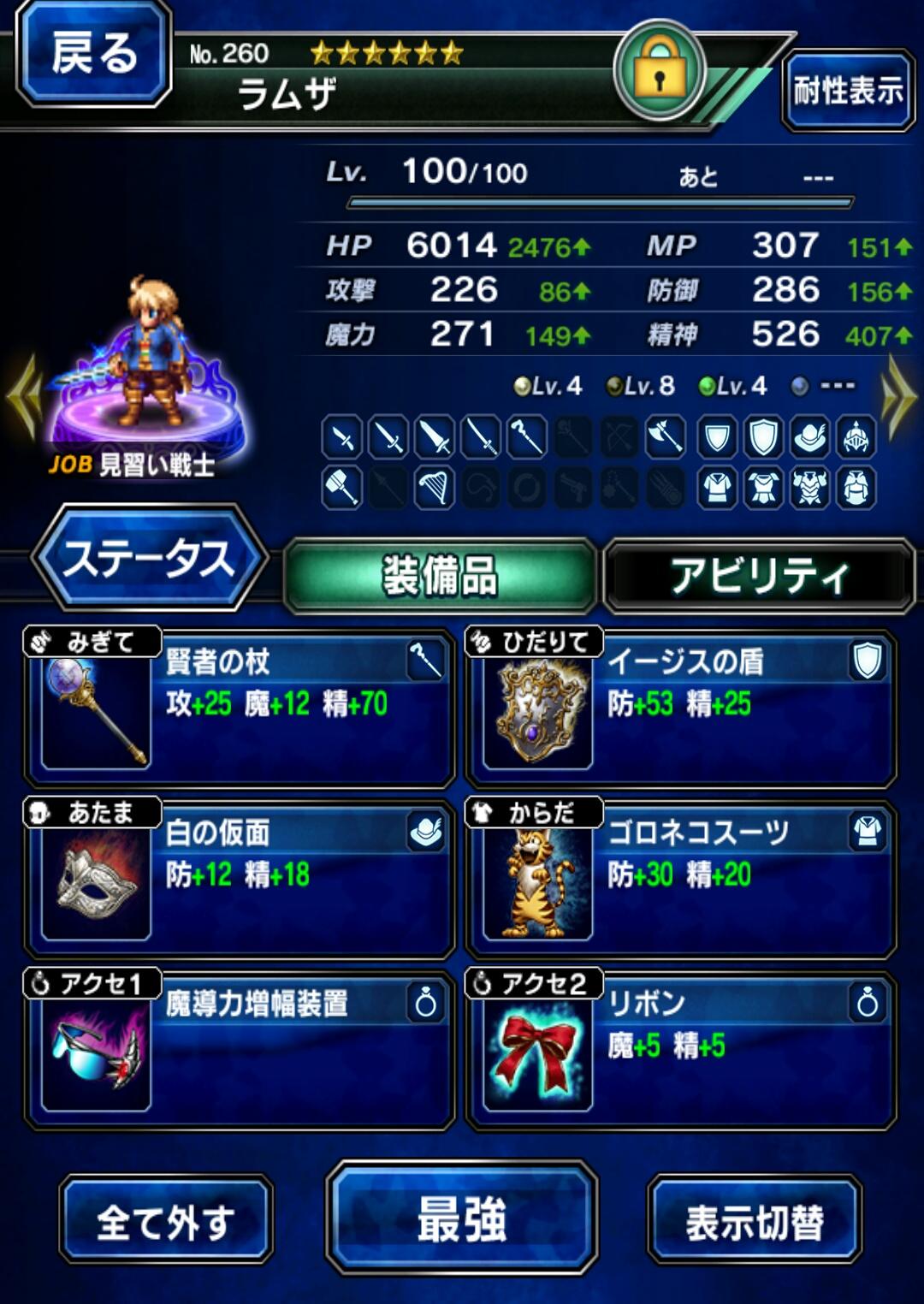Open the アクセ1 slot with 魔導力増幅装置
Screen dimensions: 924x1304
pos(240,1050)
